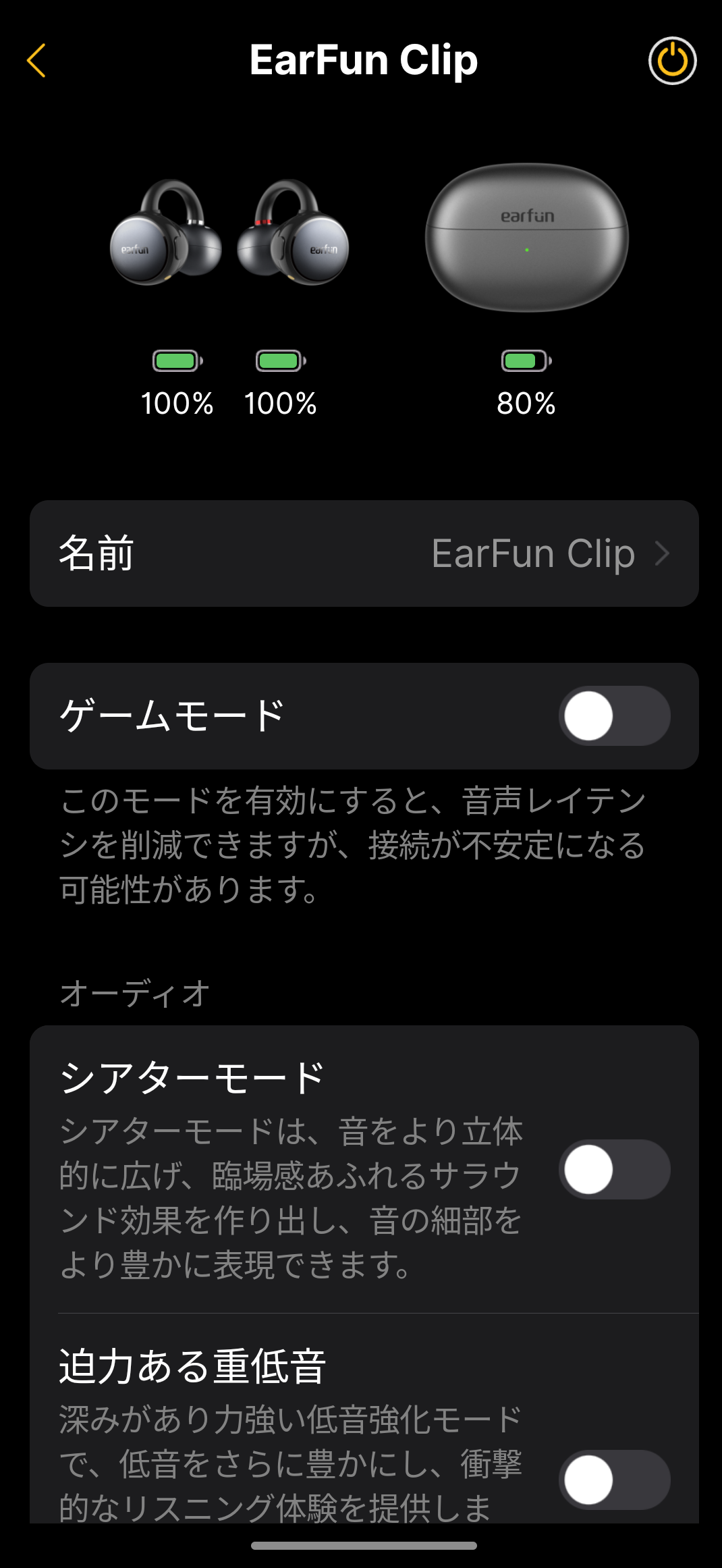Enable the ゲームモード switch
The image size is (722, 1568).
(x=613, y=716)
